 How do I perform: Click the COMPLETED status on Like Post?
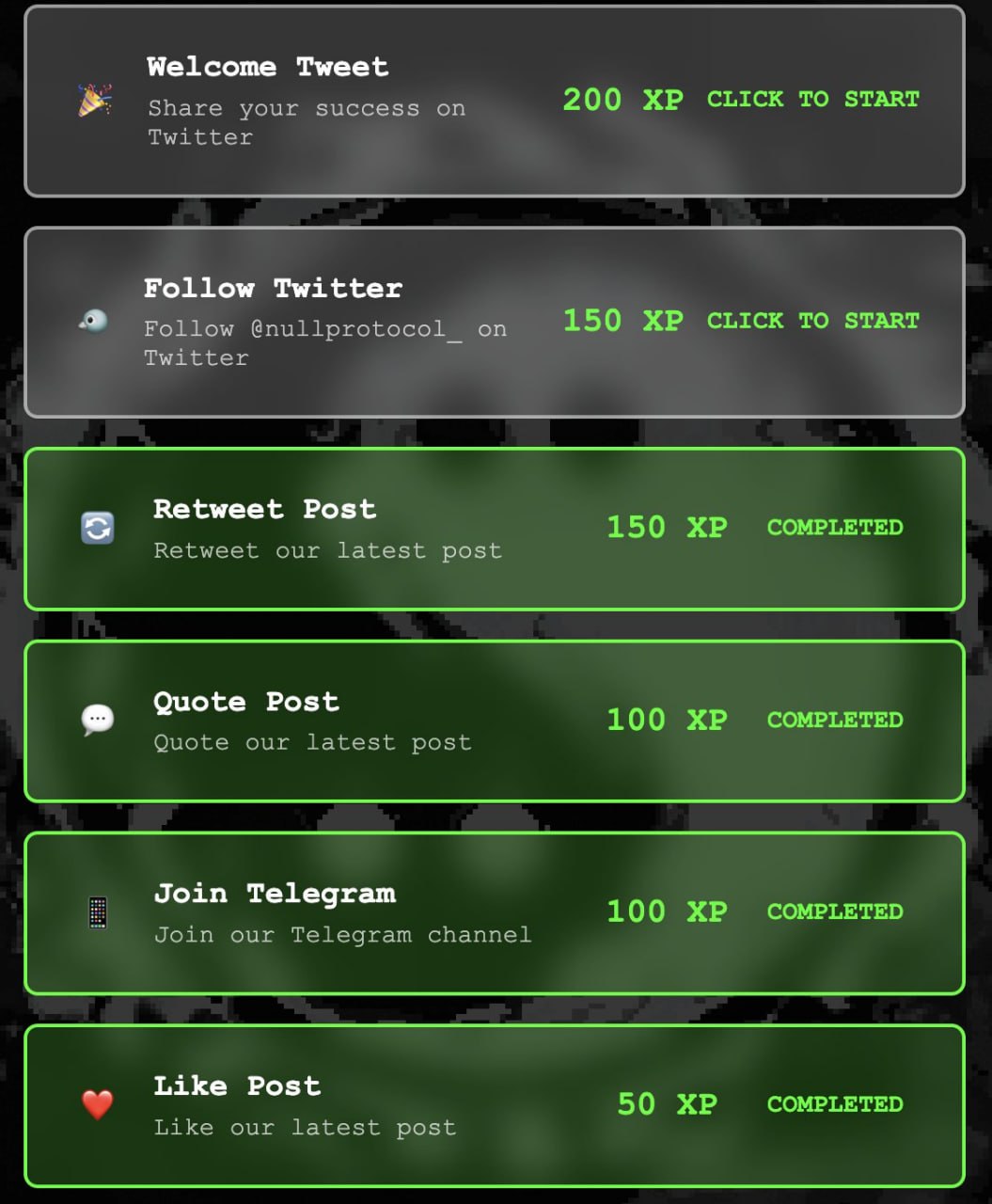click(x=833, y=1103)
